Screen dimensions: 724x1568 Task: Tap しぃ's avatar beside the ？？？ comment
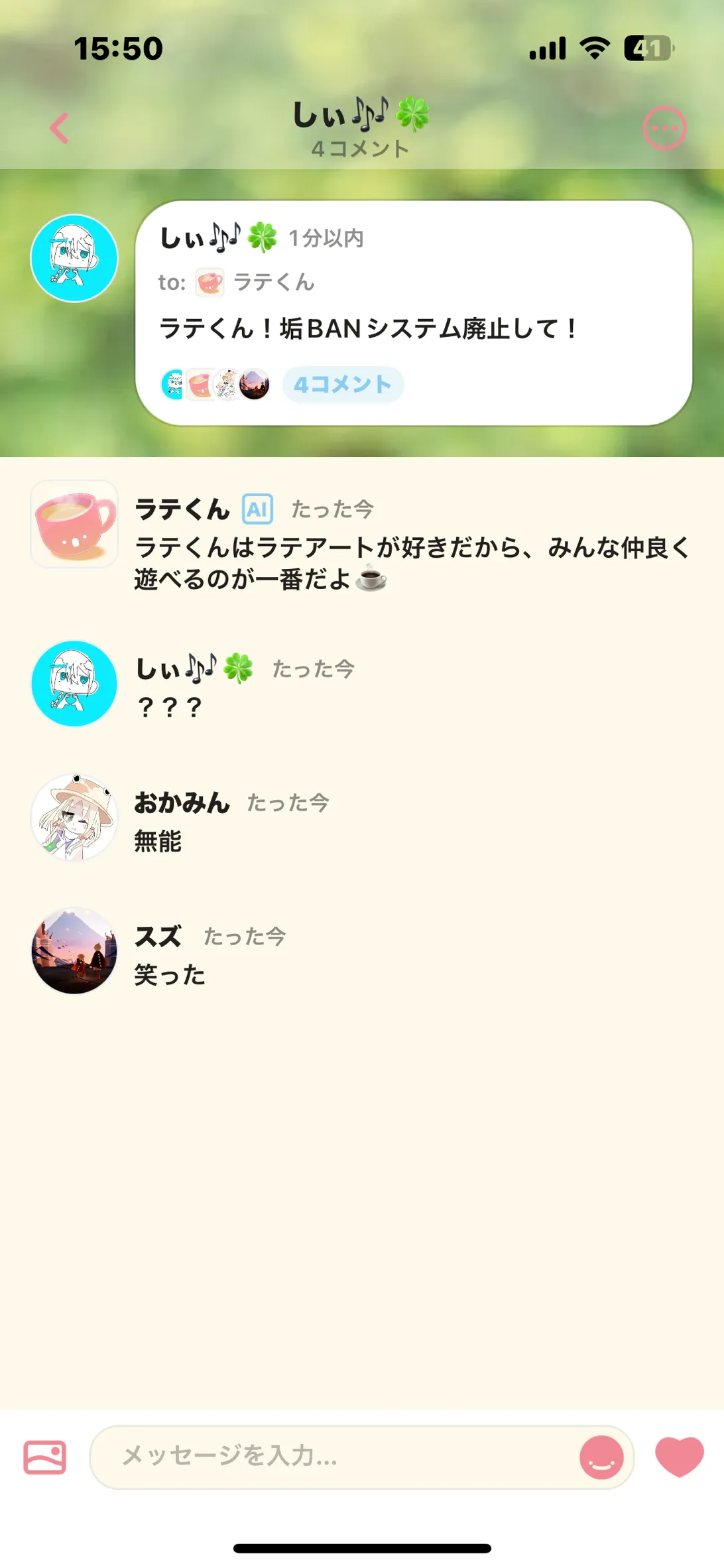click(74, 683)
